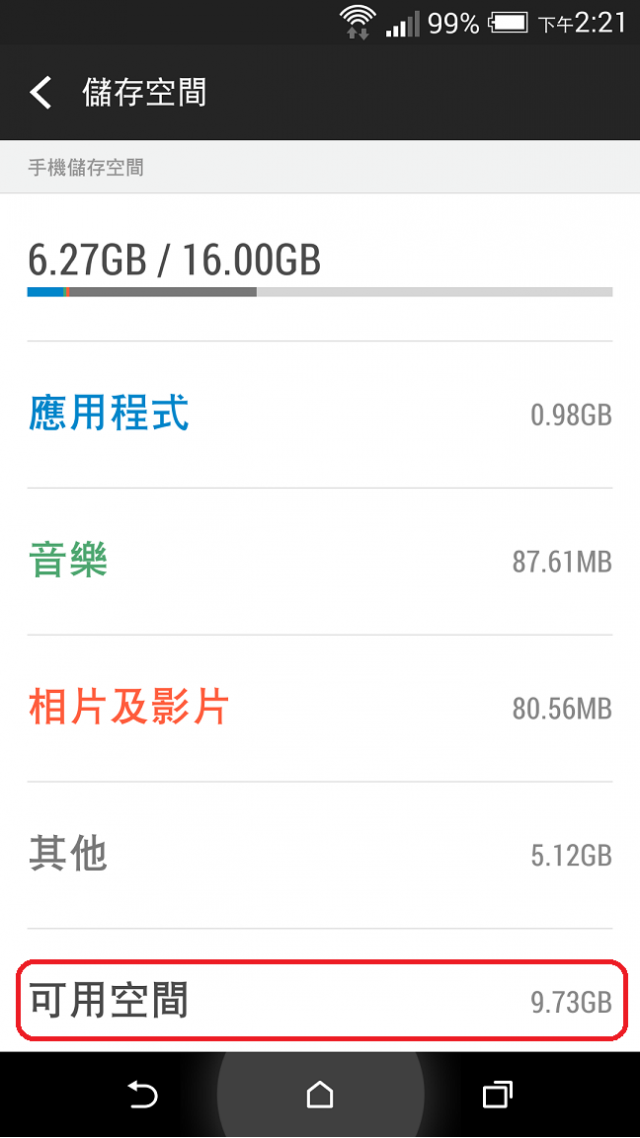Tap system home button
This screenshot has width=640, height=1138.
point(320,1094)
